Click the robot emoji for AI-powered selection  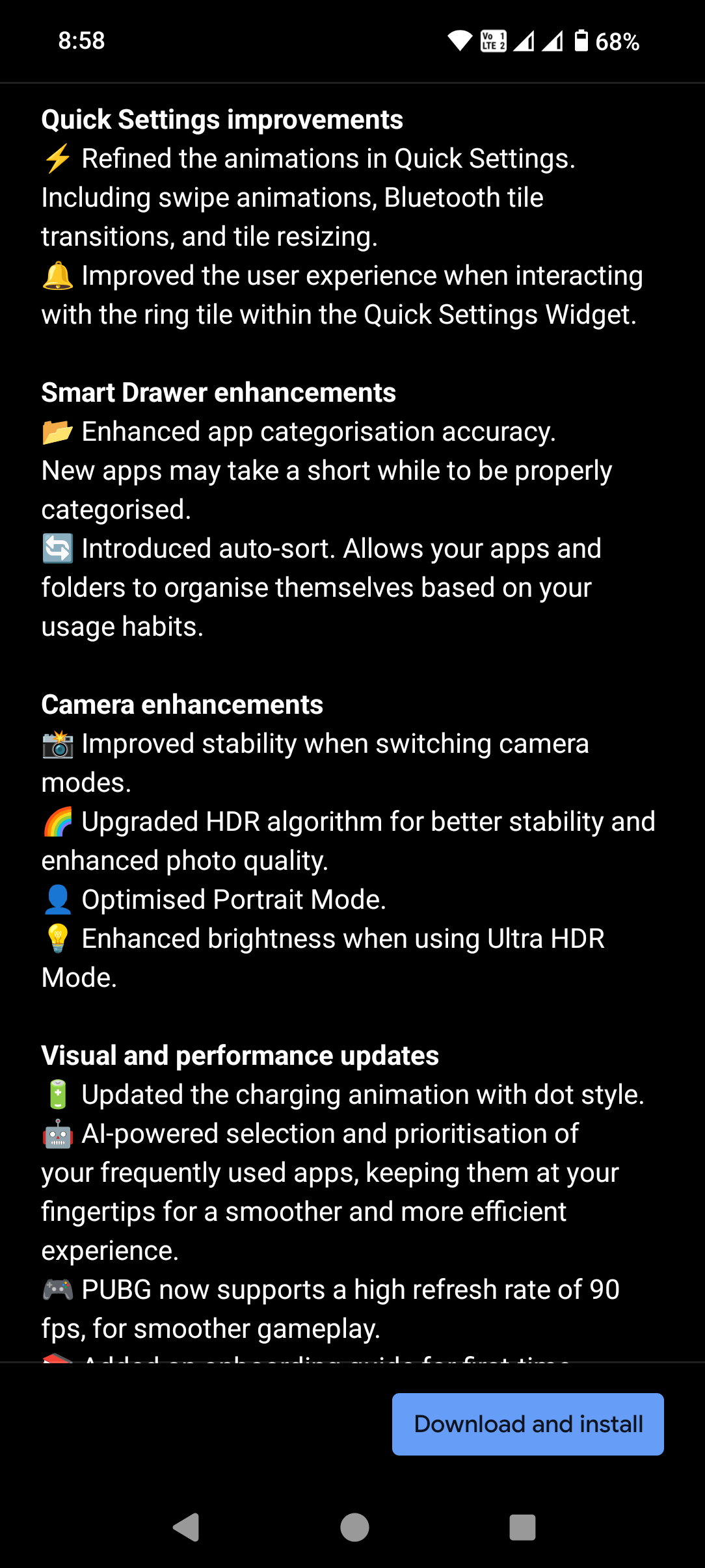(57, 1133)
